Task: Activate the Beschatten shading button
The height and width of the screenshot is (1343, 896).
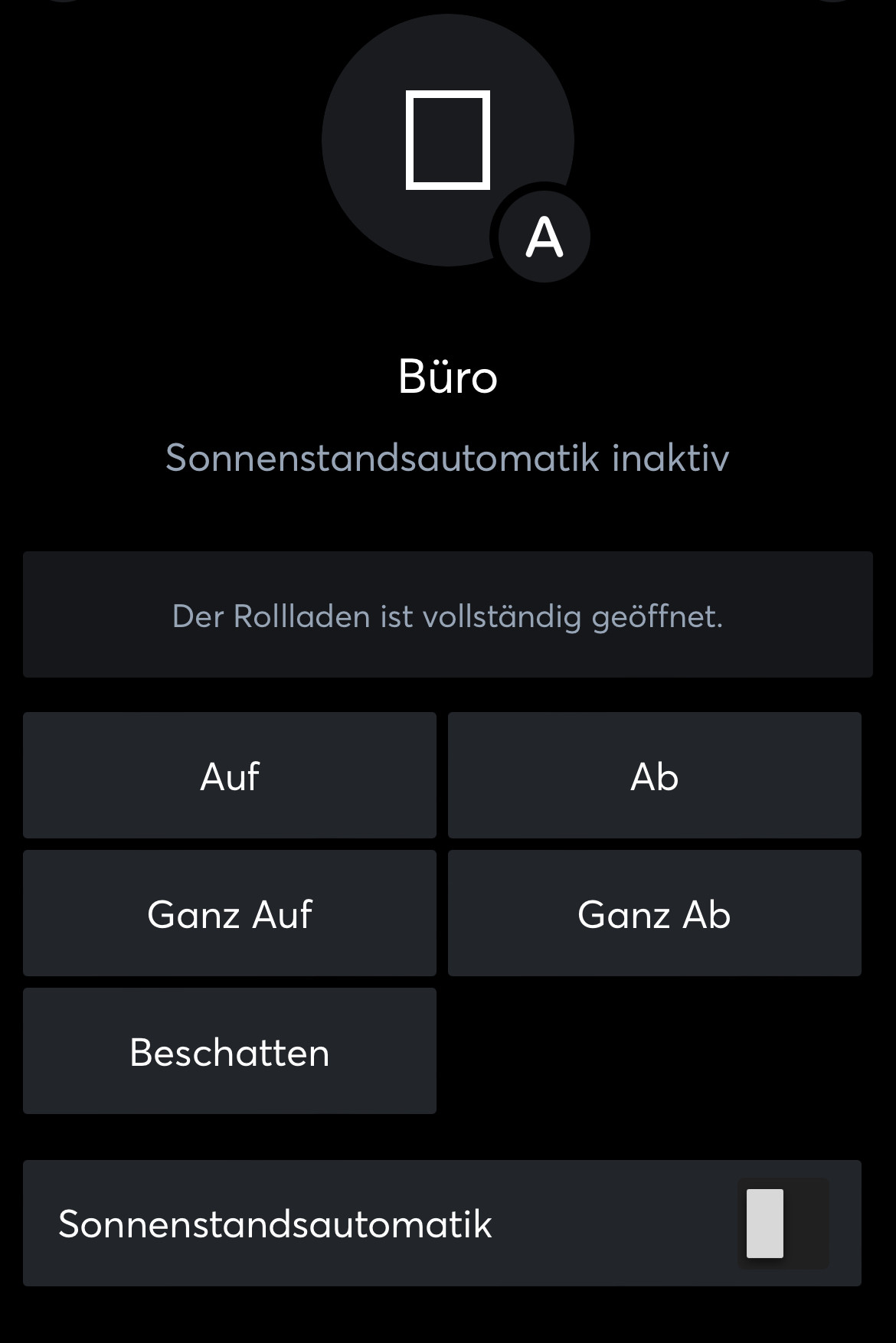Action: [230, 1051]
